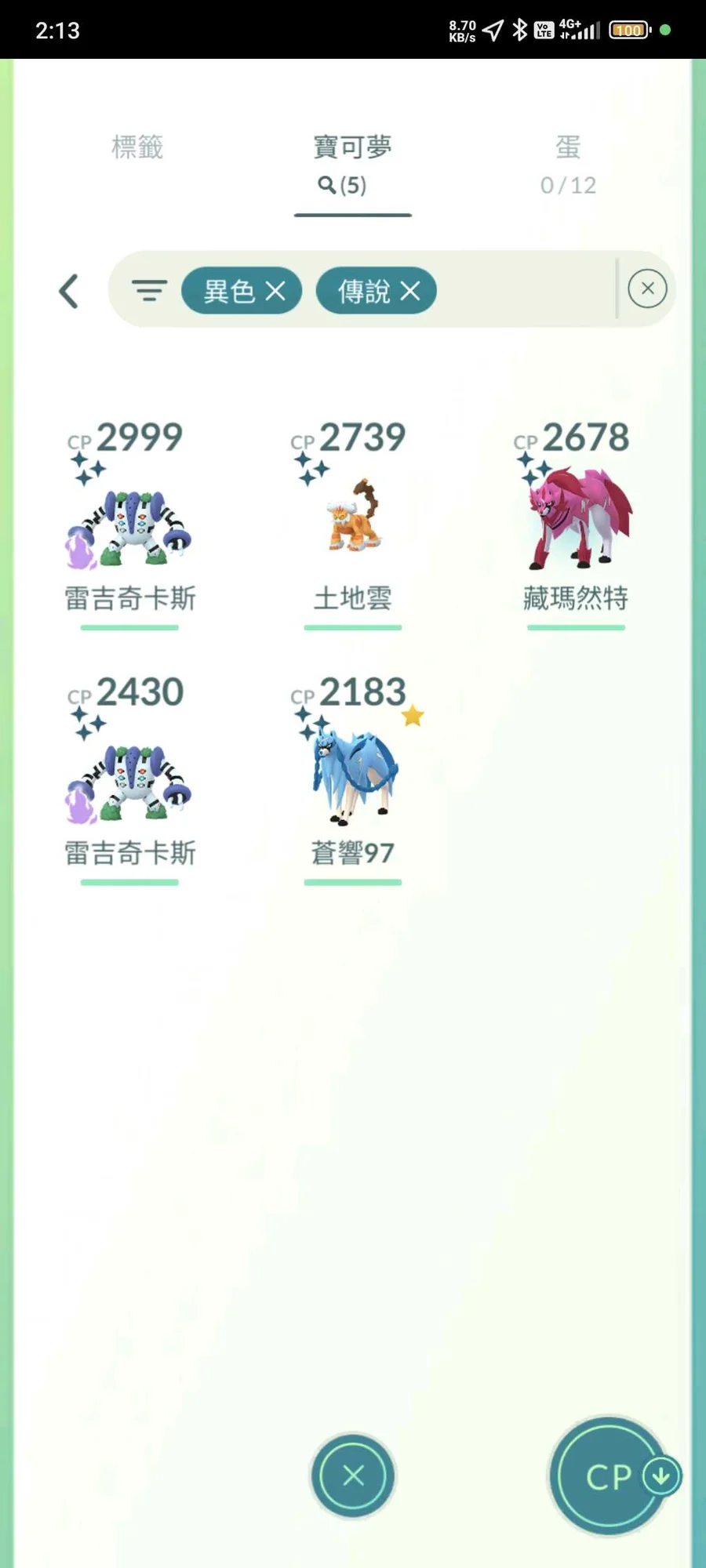Screen dimensions: 706x1568
Task: Switch to the 標籤 tab
Action: 137,147
